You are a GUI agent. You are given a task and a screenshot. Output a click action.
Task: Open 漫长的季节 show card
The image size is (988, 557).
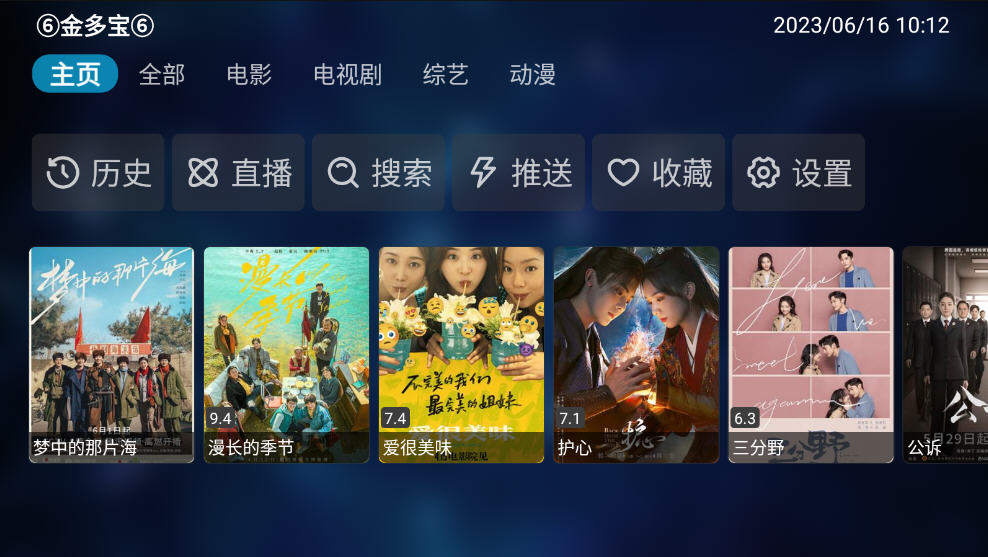point(286,354)
